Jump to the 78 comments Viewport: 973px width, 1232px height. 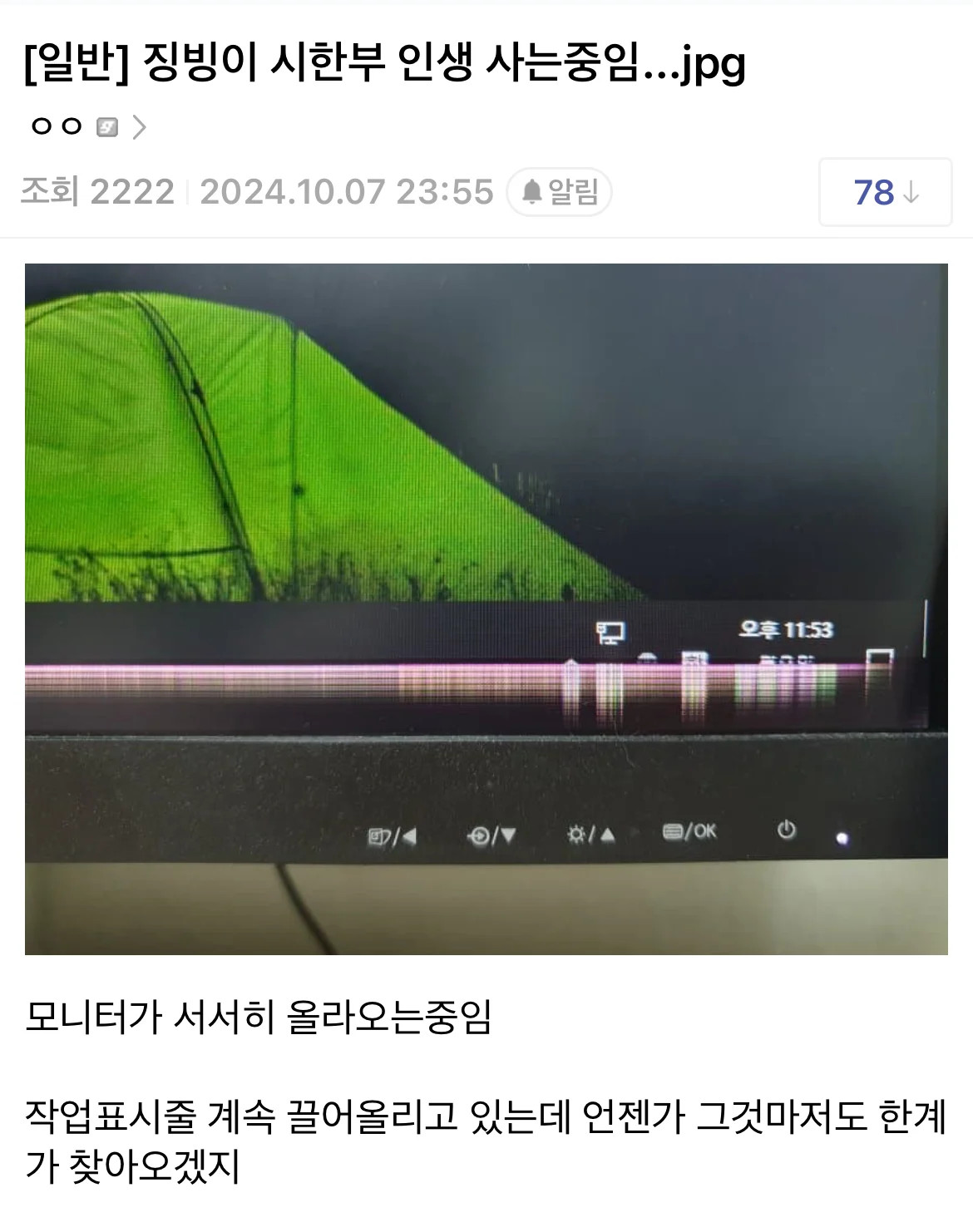click(885, 192)
